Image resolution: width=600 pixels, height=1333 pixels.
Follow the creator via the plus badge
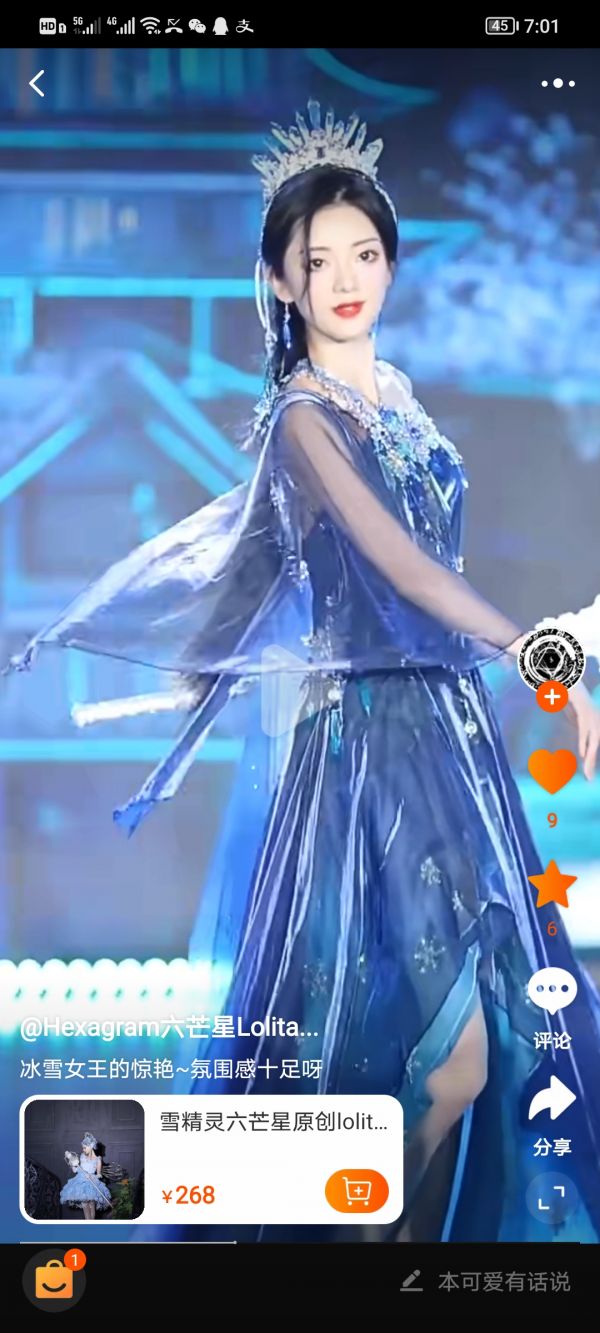[551, 697]
